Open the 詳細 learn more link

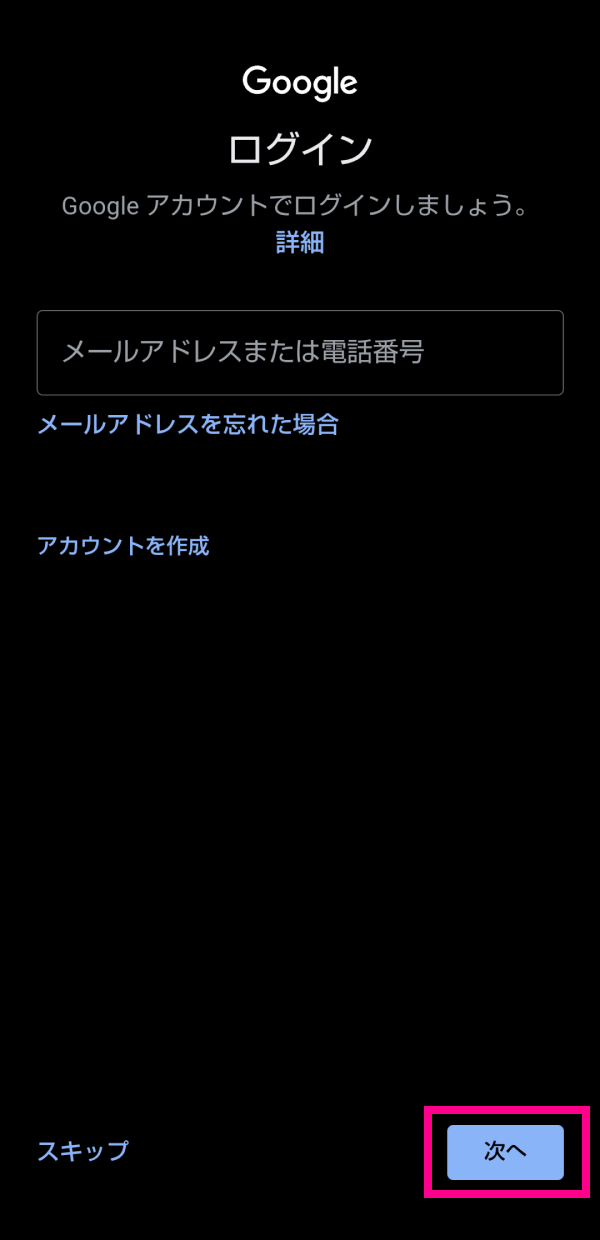[300, 242]
